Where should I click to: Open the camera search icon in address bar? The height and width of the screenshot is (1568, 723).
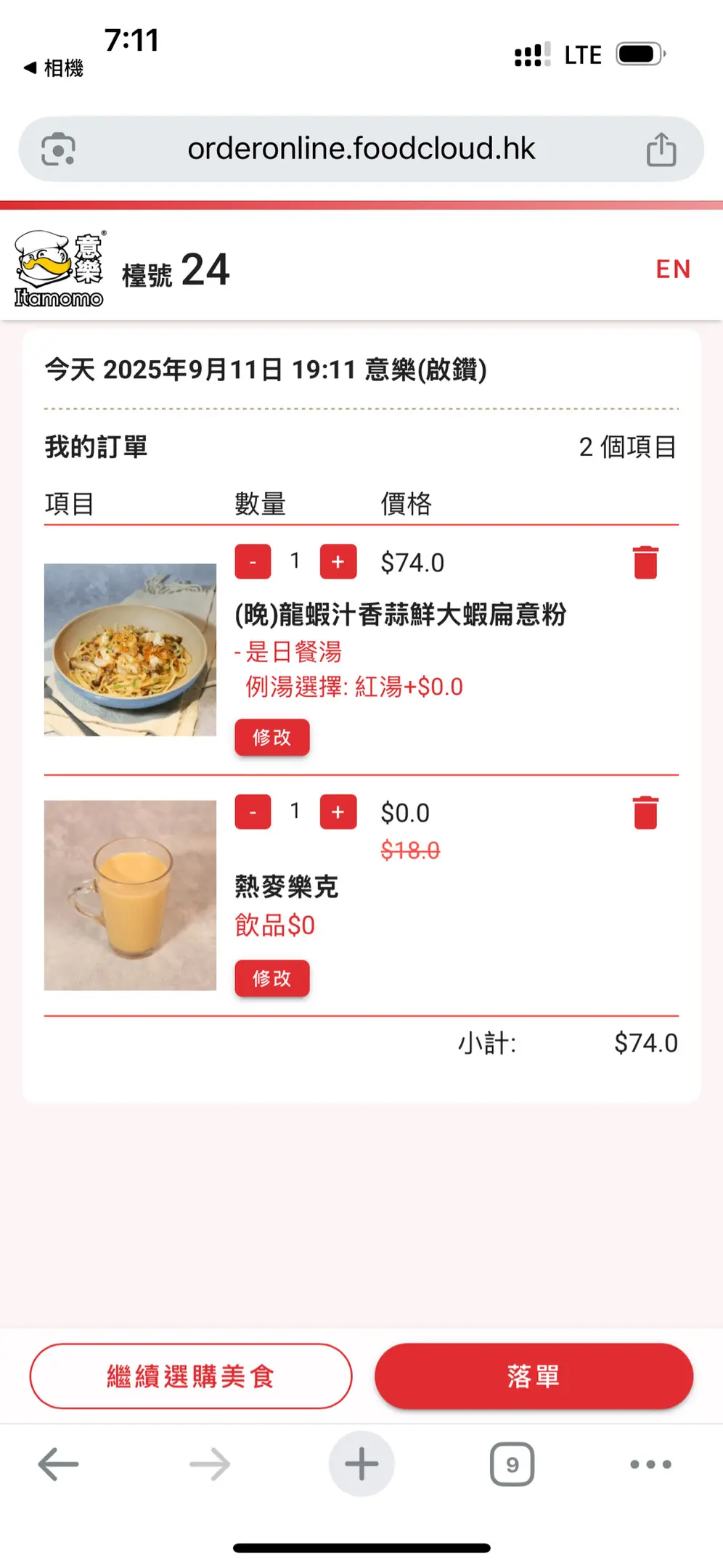(58, 150)
